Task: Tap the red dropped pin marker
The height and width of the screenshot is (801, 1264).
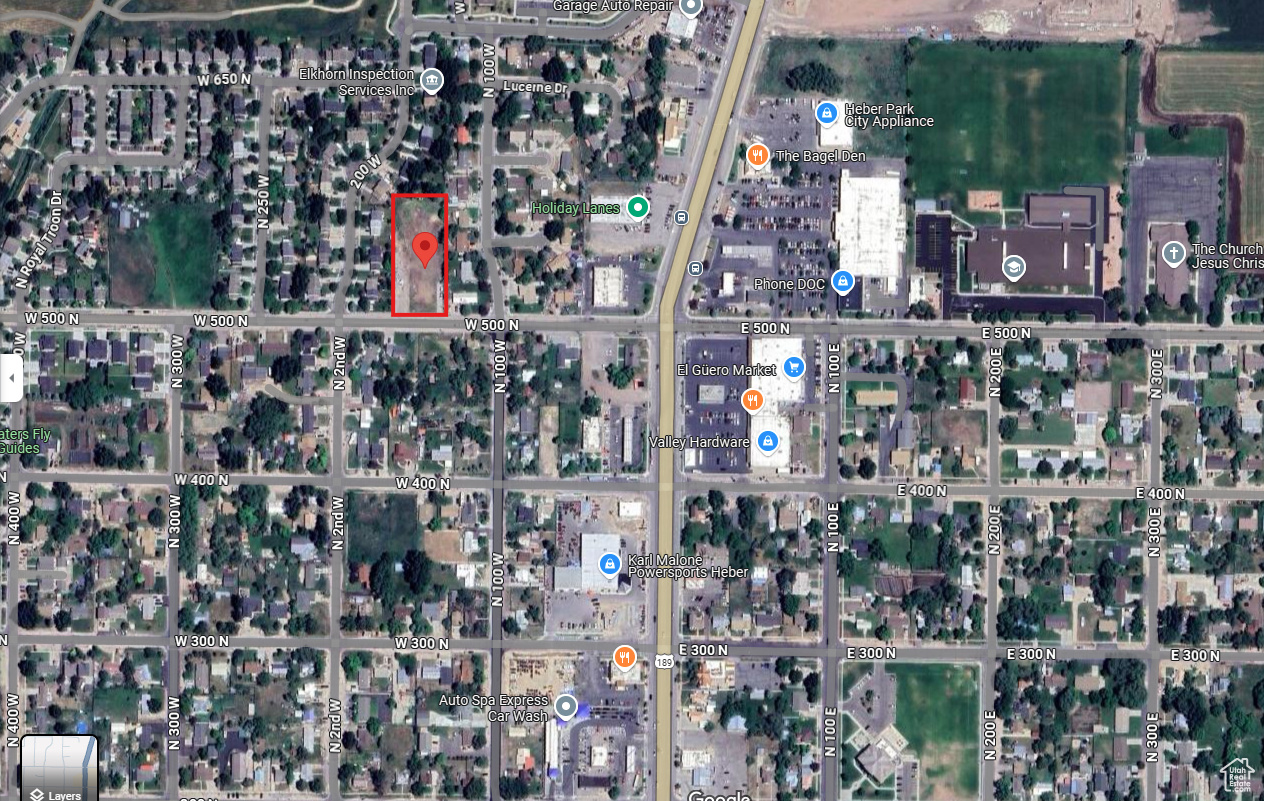Action: point(426,248)
